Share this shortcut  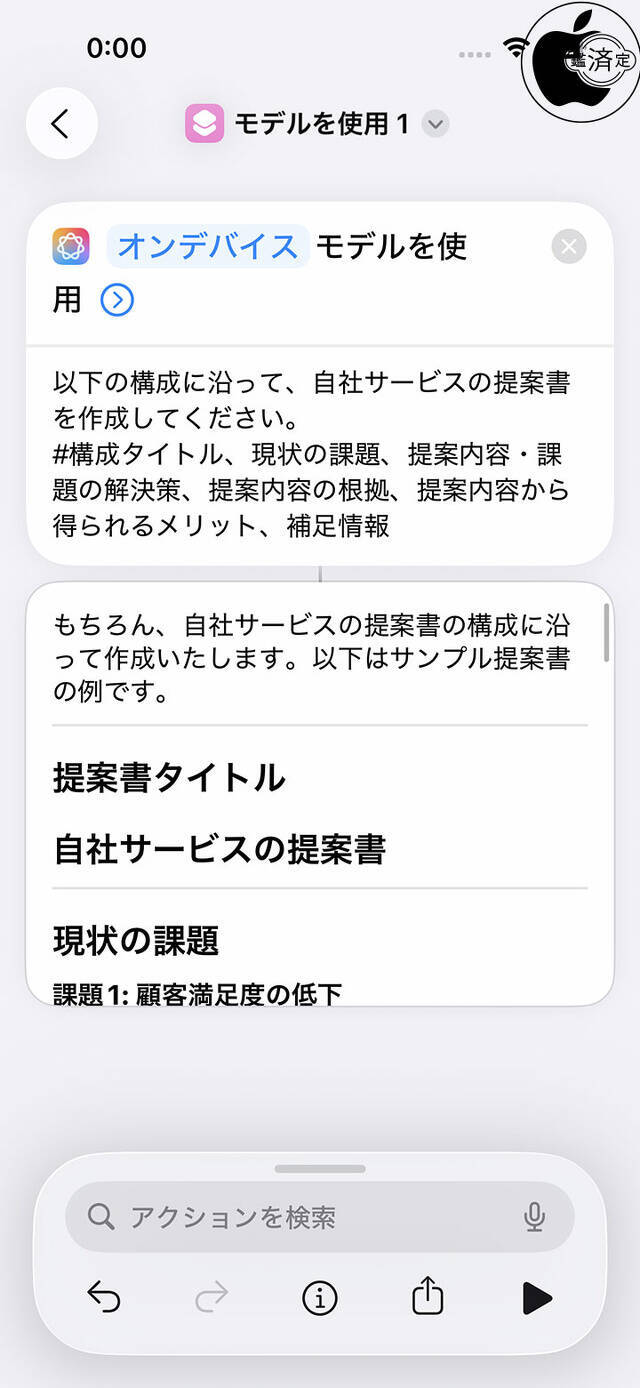tap(427, 1298)
